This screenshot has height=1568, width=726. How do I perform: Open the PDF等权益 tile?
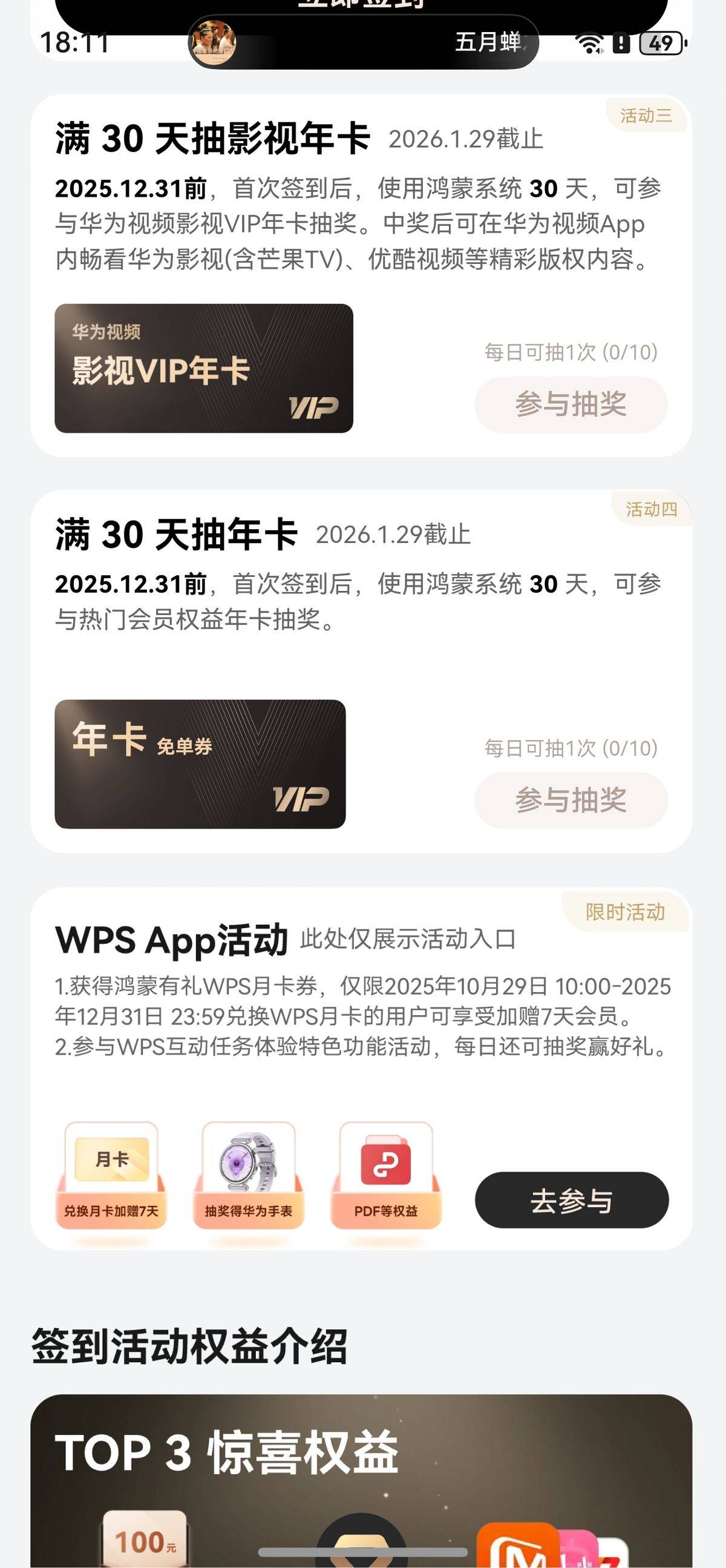385,1175
